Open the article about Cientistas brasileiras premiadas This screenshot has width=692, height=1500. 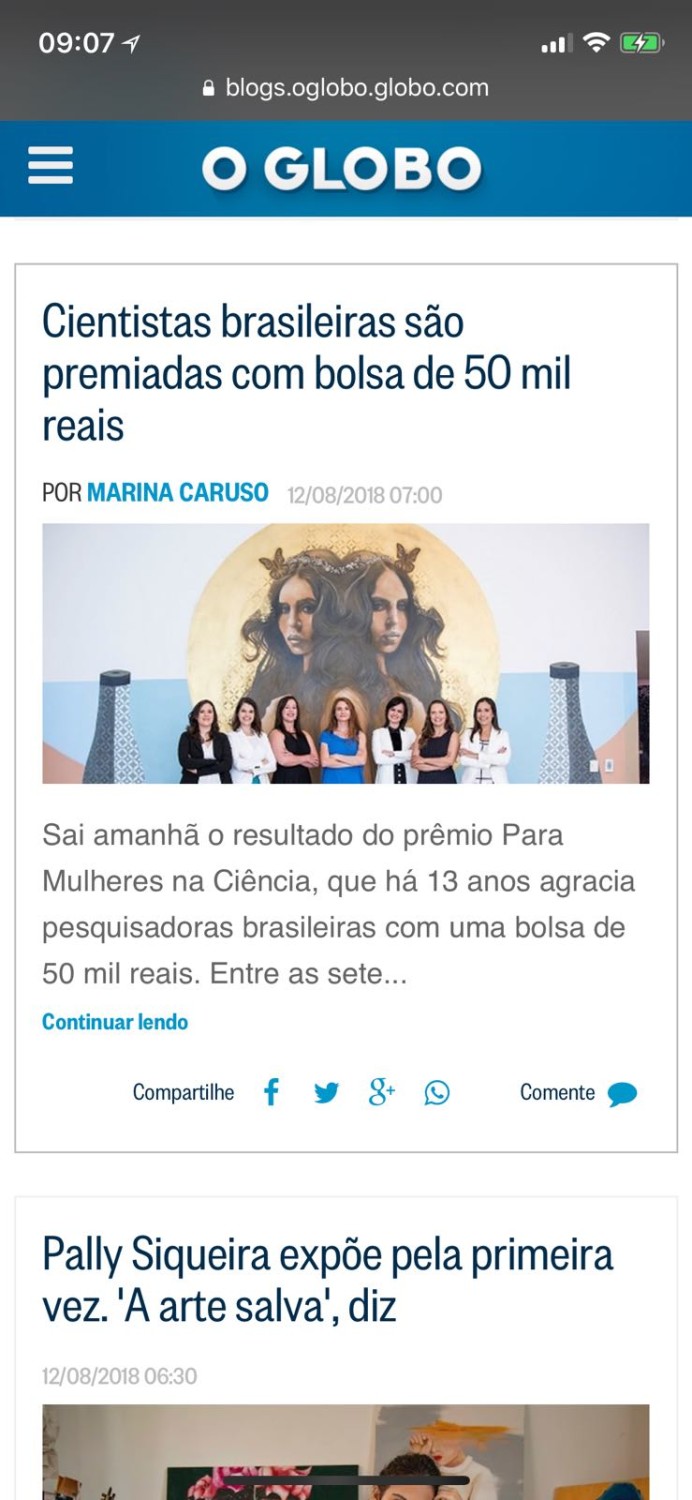click(x=306, y=373)
